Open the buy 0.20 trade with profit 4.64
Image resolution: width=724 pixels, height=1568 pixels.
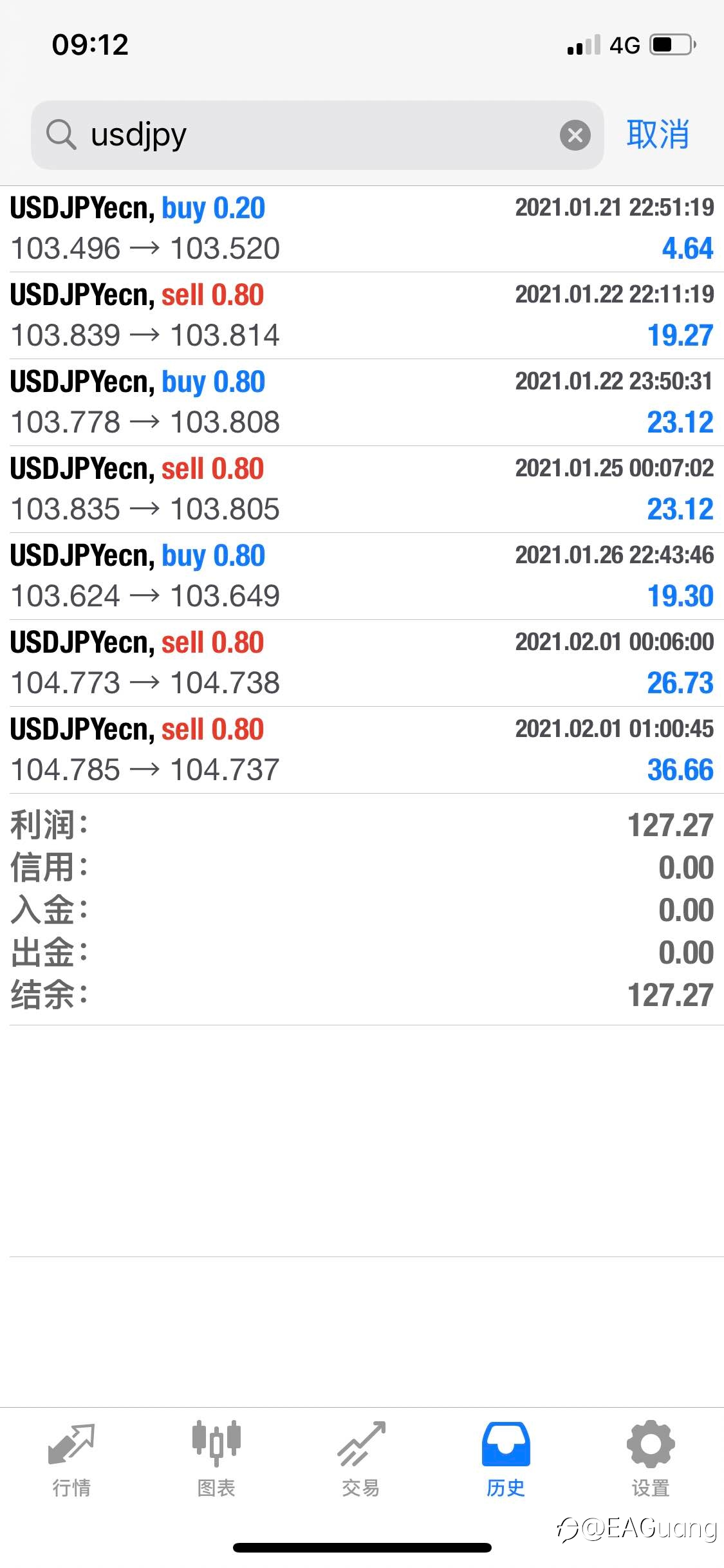click(x=362, y=229)
